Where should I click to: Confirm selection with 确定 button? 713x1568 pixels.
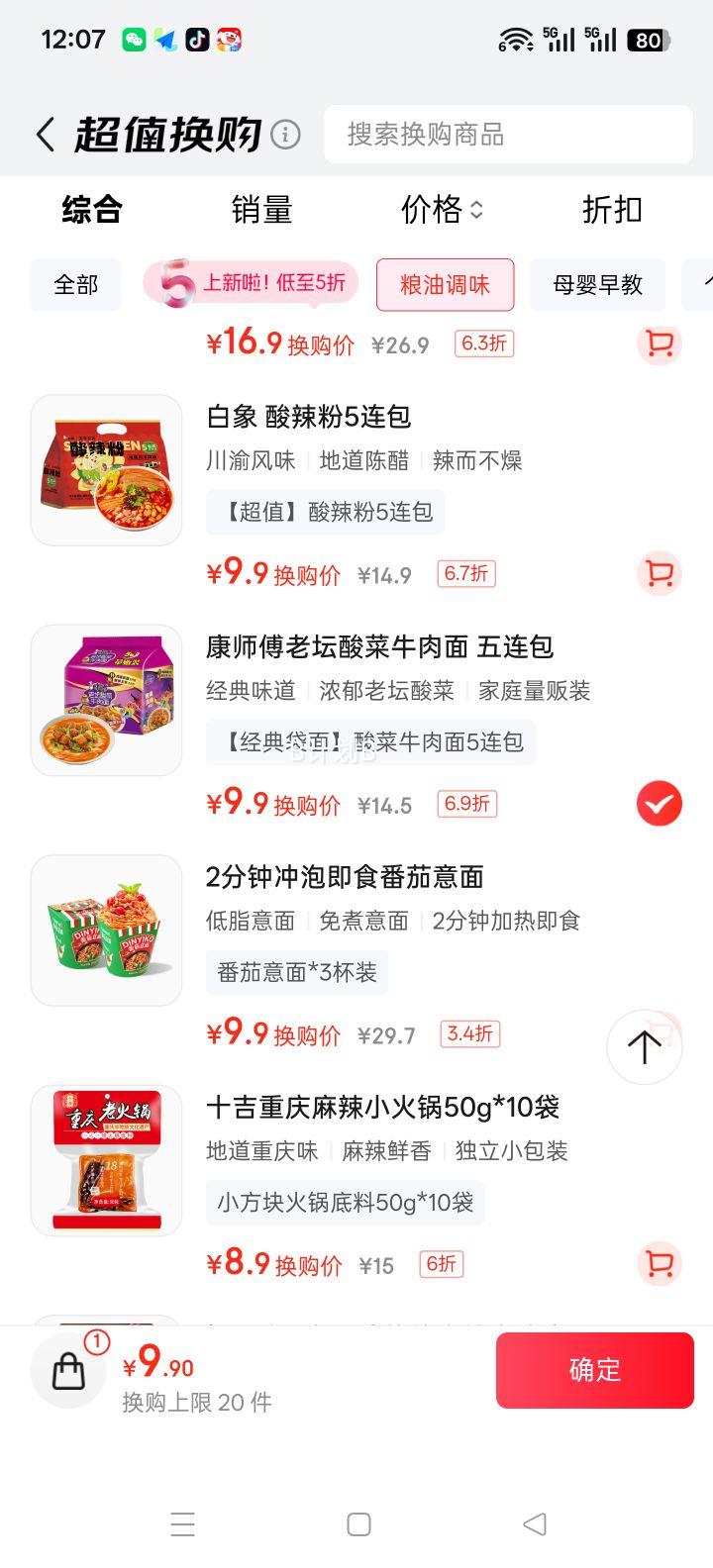[x=594, y=1370]
